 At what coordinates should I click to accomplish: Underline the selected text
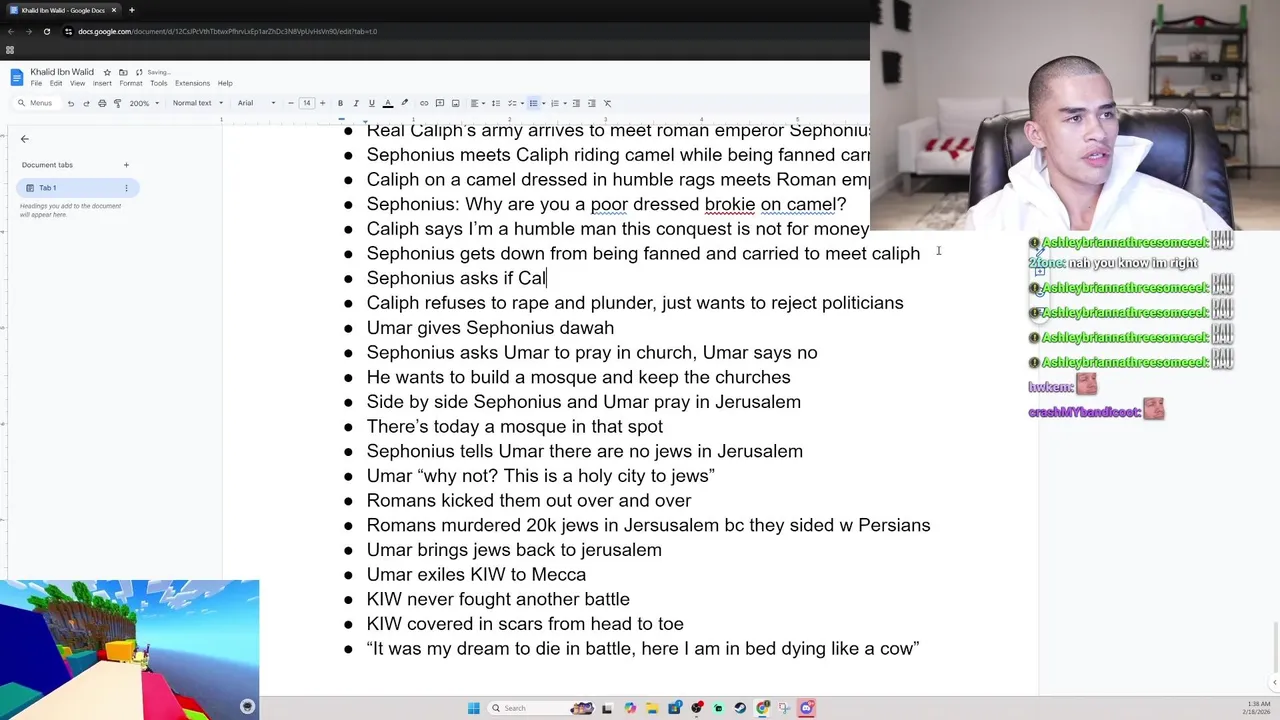tap(372, 103)
